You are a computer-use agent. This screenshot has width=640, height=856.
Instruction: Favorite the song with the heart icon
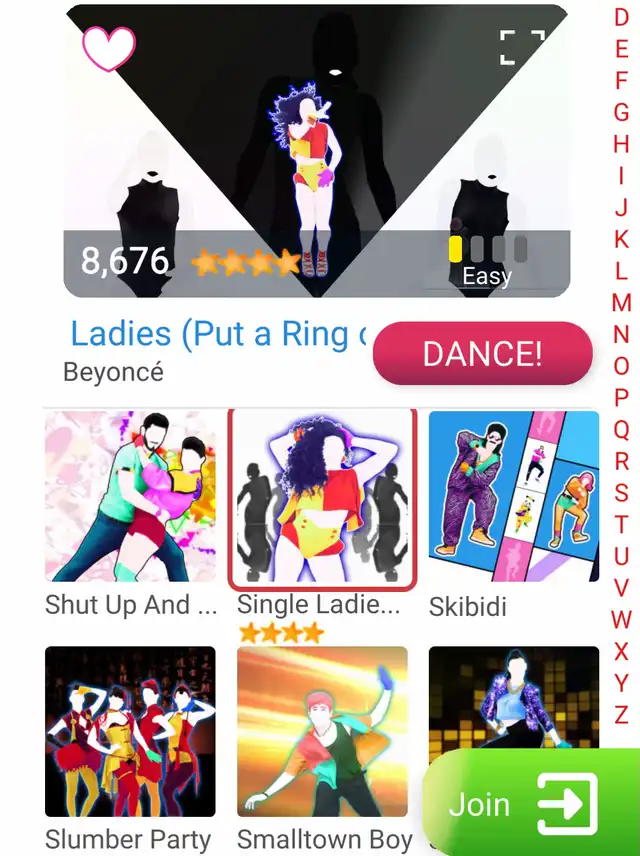108,47
